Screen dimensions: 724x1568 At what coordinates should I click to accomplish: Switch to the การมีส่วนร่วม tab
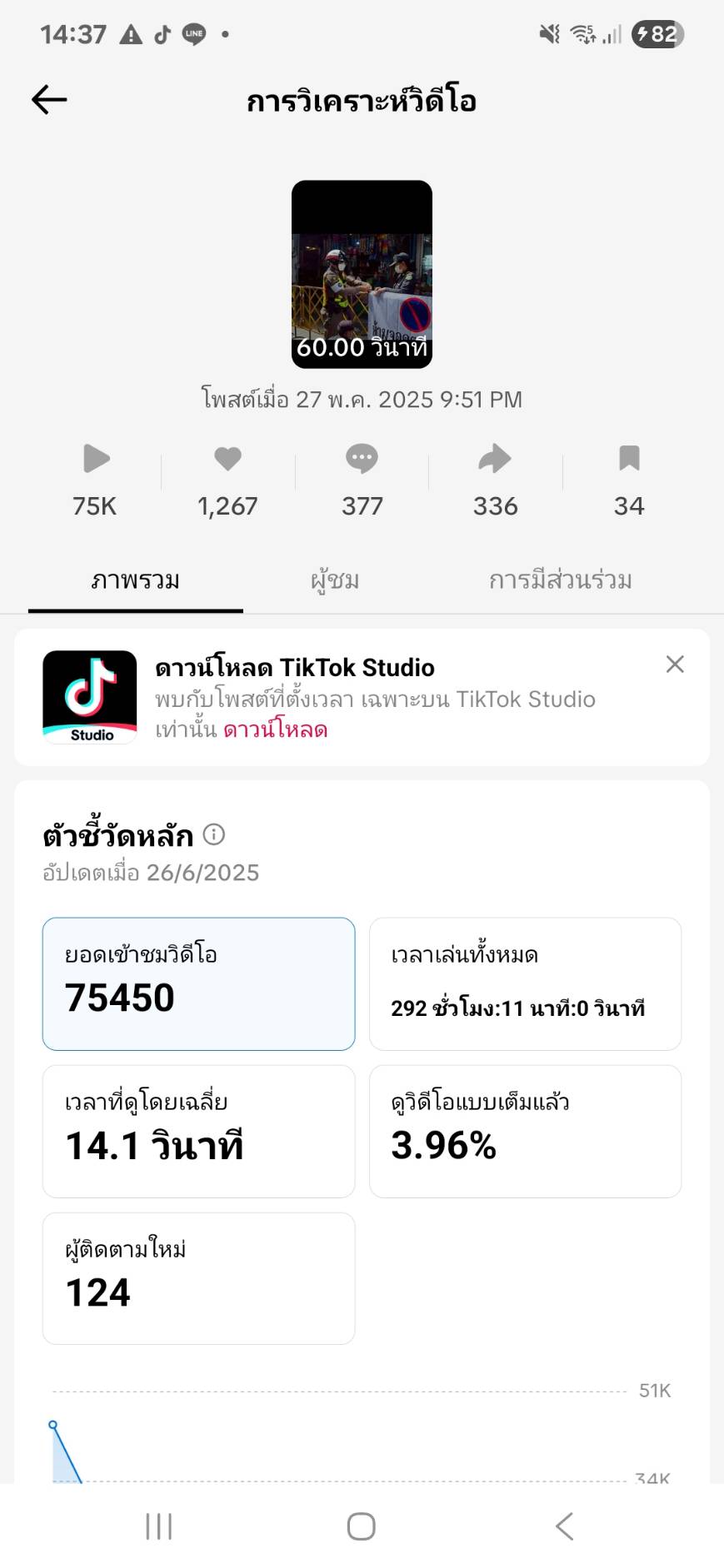[x=560, y=580]
